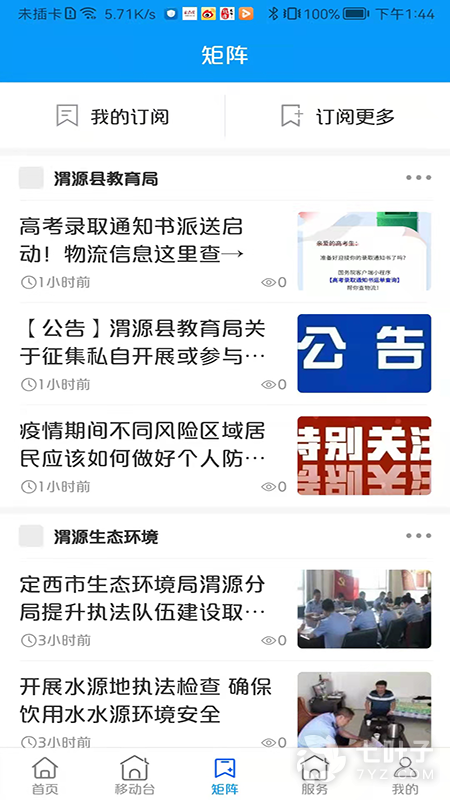Go to the 服务 tab
450x800 pixels.
pyautogui.click(x=315, y=774)
